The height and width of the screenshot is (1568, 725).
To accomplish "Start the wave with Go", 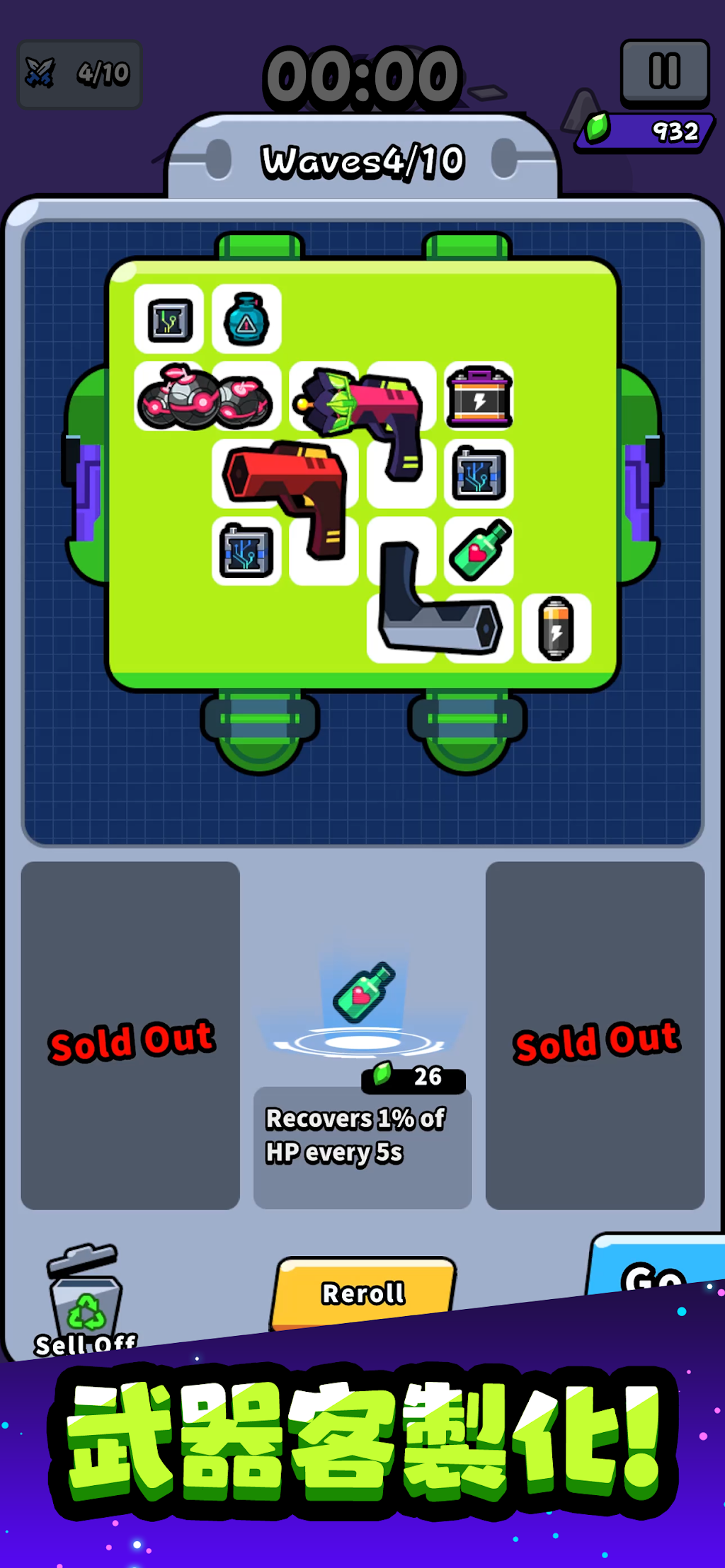I will coord(656,1268).
